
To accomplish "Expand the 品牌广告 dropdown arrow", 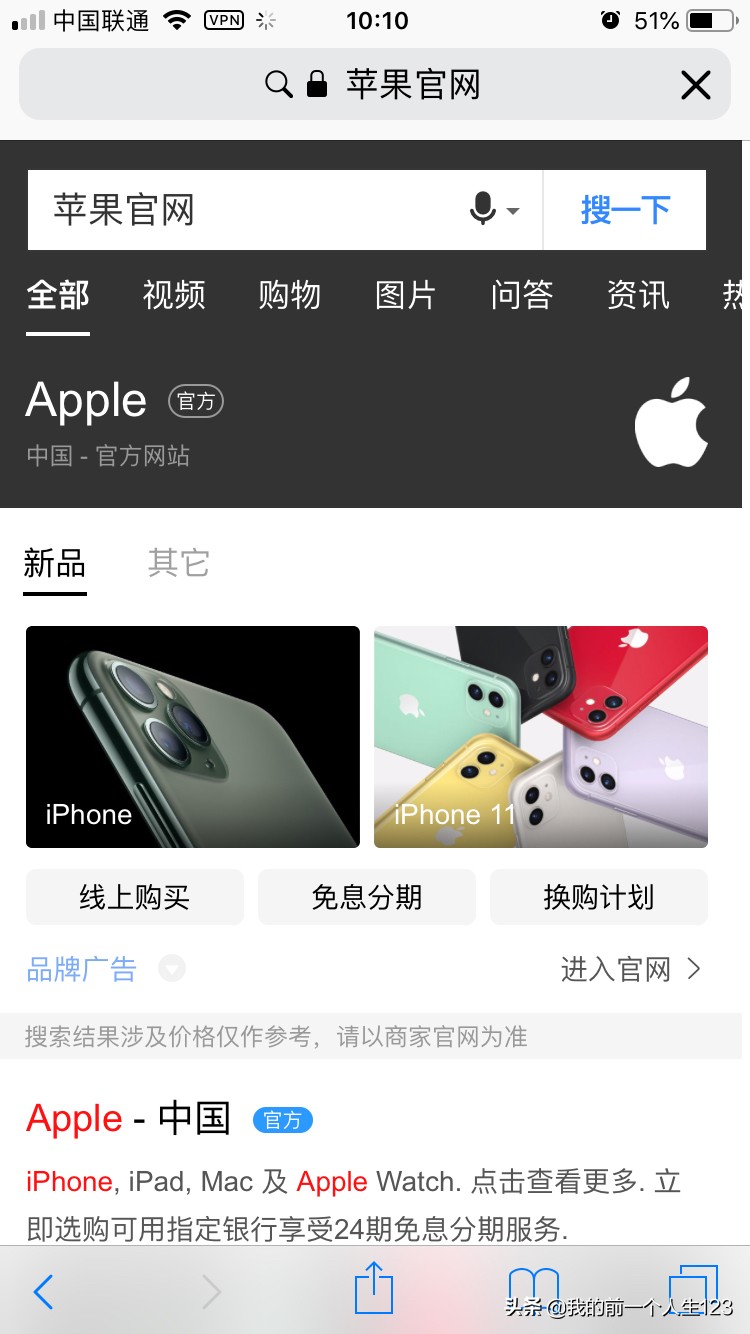I will (x=172, y=969).
